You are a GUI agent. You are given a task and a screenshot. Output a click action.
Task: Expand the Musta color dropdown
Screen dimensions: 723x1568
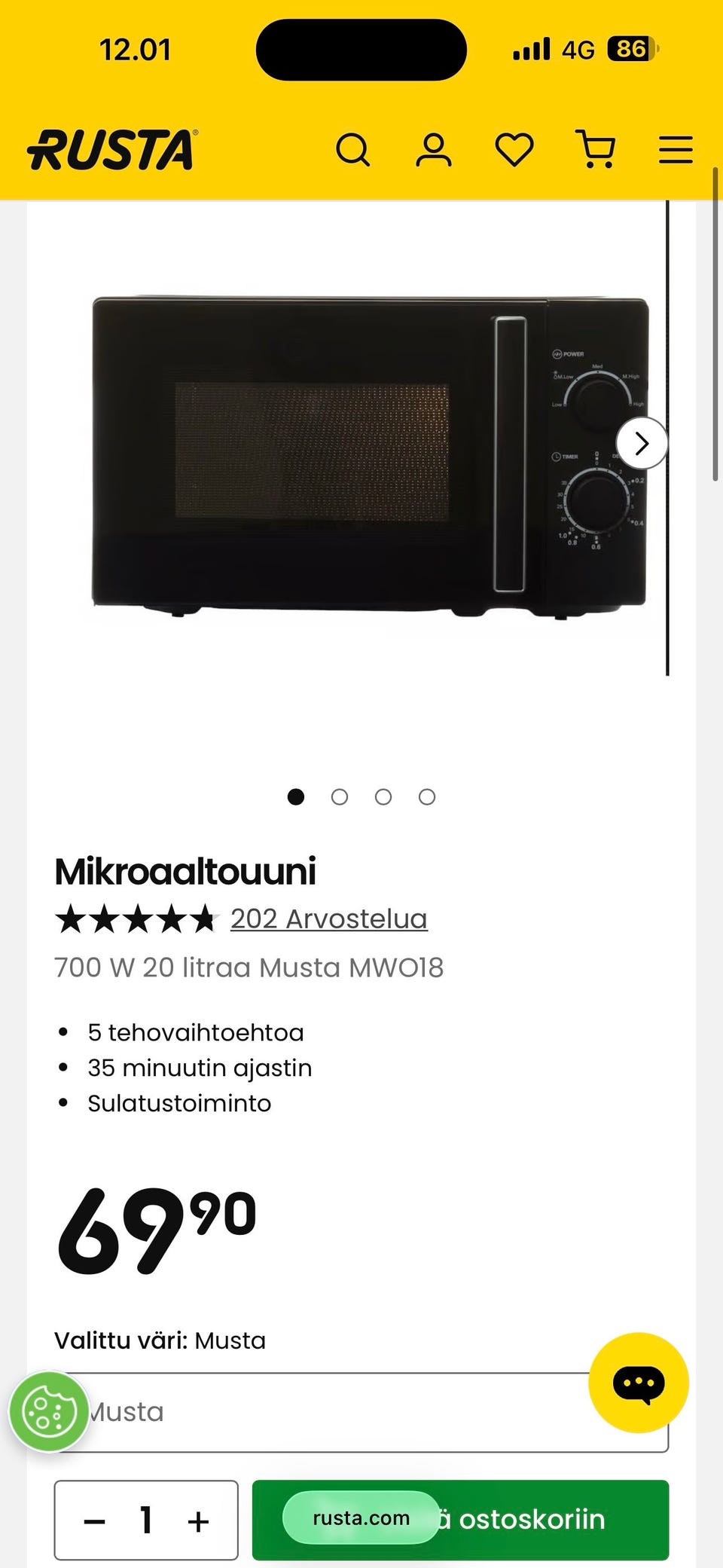click(361, 1412)
